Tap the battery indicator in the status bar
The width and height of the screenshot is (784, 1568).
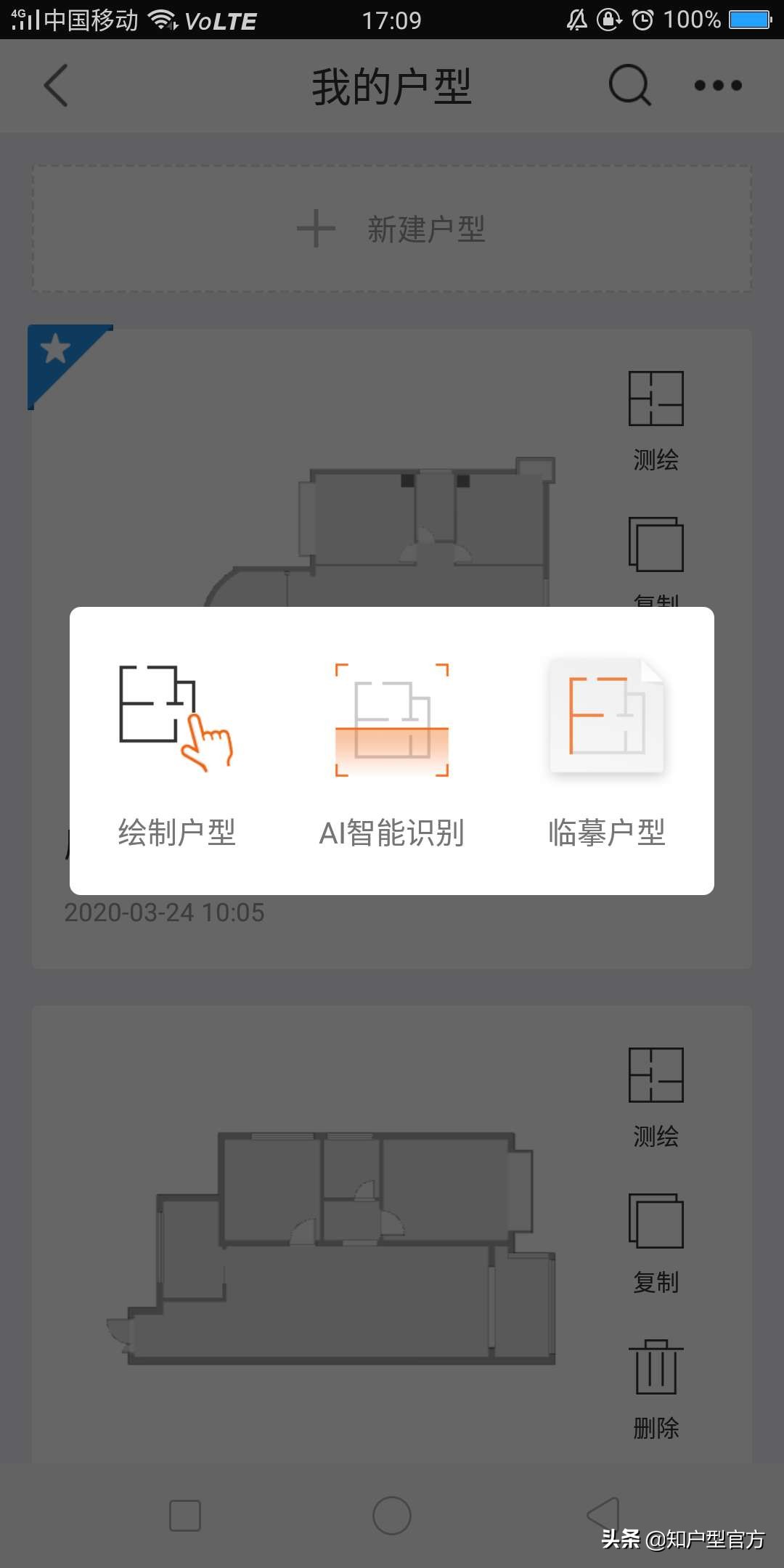[x=749, y=20]
